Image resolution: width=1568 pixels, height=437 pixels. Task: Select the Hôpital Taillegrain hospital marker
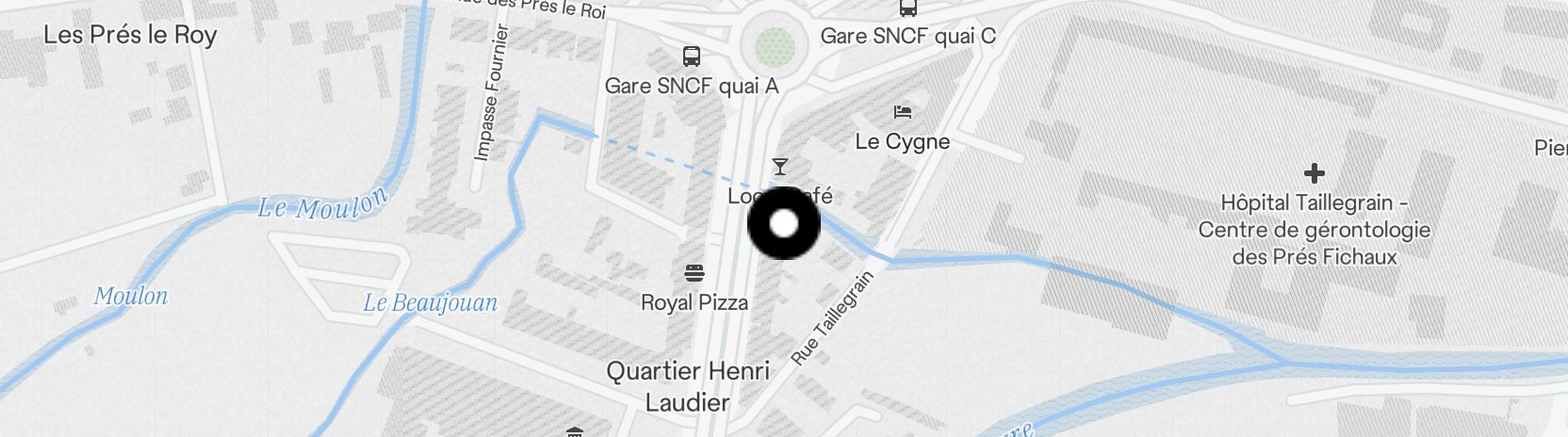coord(1314,173)
